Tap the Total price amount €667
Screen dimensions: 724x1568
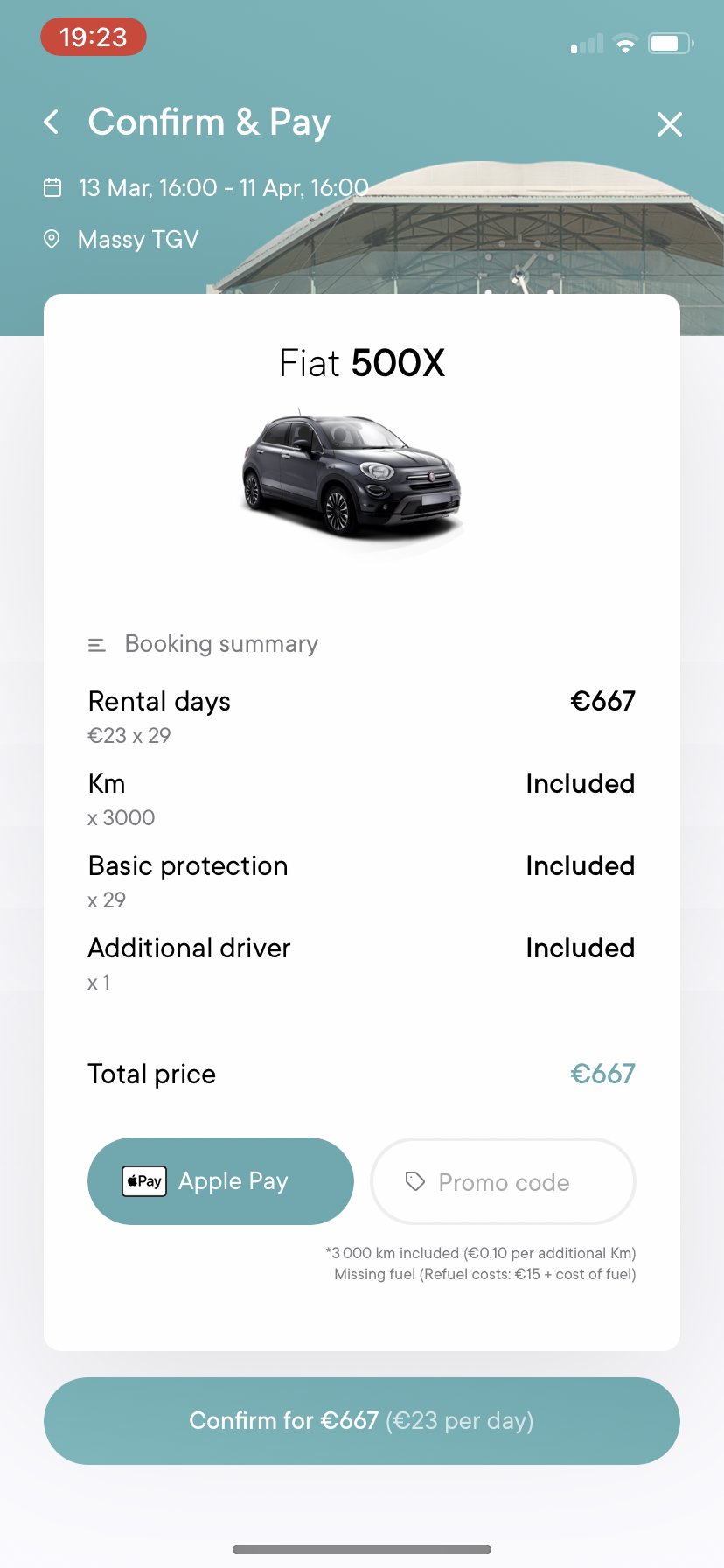[x=602, y=1073]
